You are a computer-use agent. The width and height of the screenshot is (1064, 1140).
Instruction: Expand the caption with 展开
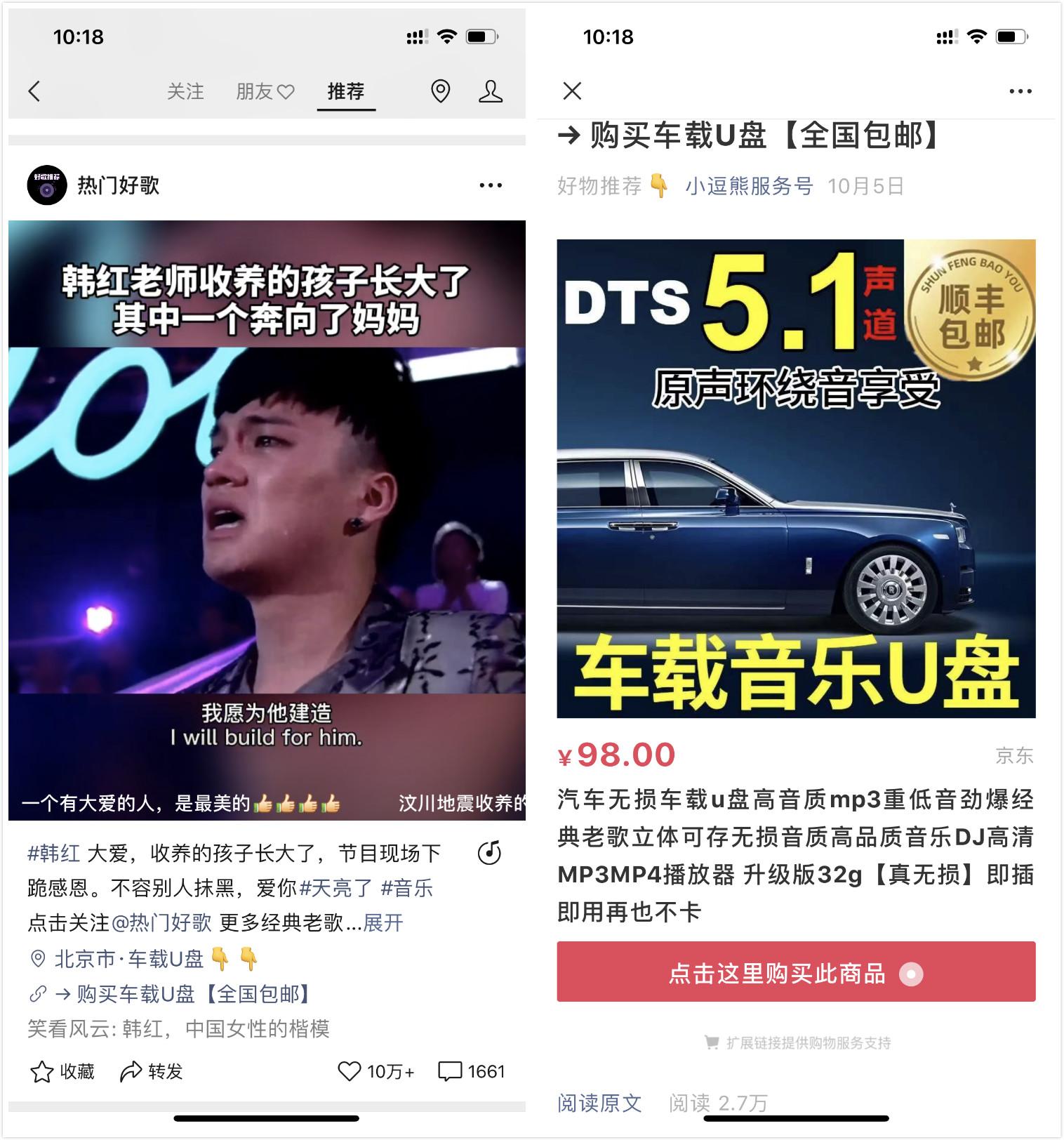coord(383,922)
